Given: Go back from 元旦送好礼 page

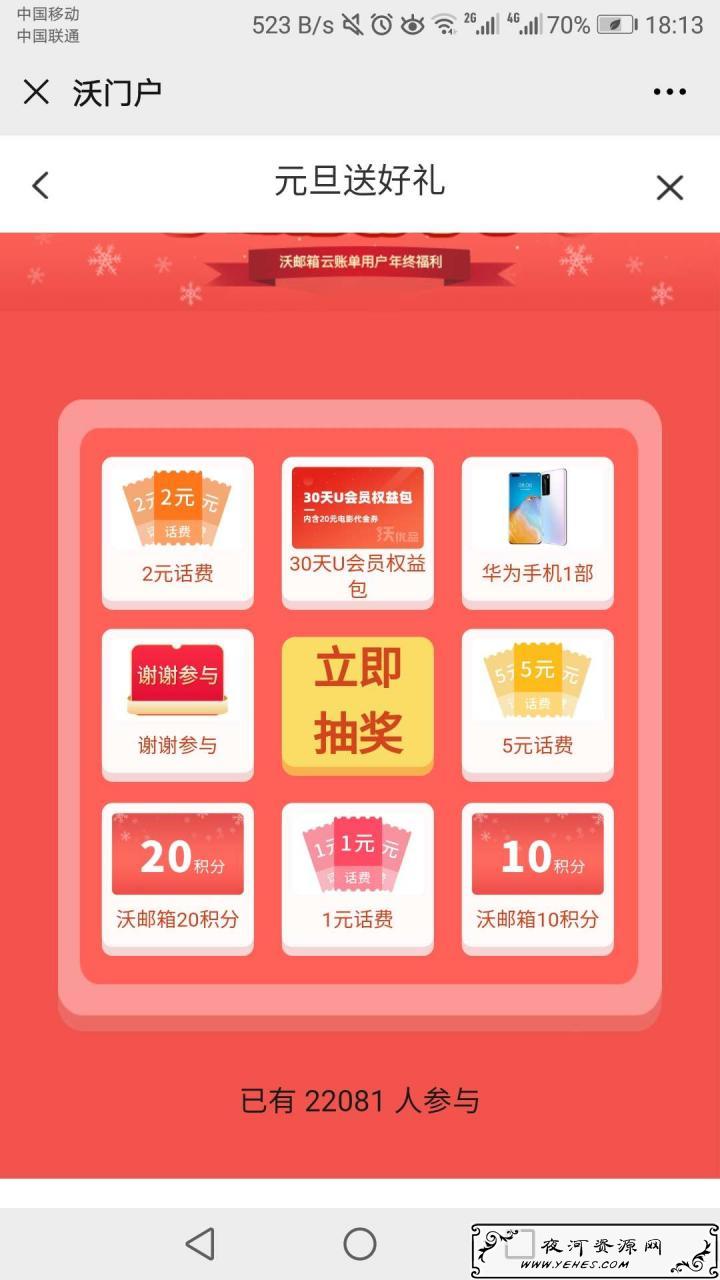Looking at the screenshot, I should pos(40,185).
